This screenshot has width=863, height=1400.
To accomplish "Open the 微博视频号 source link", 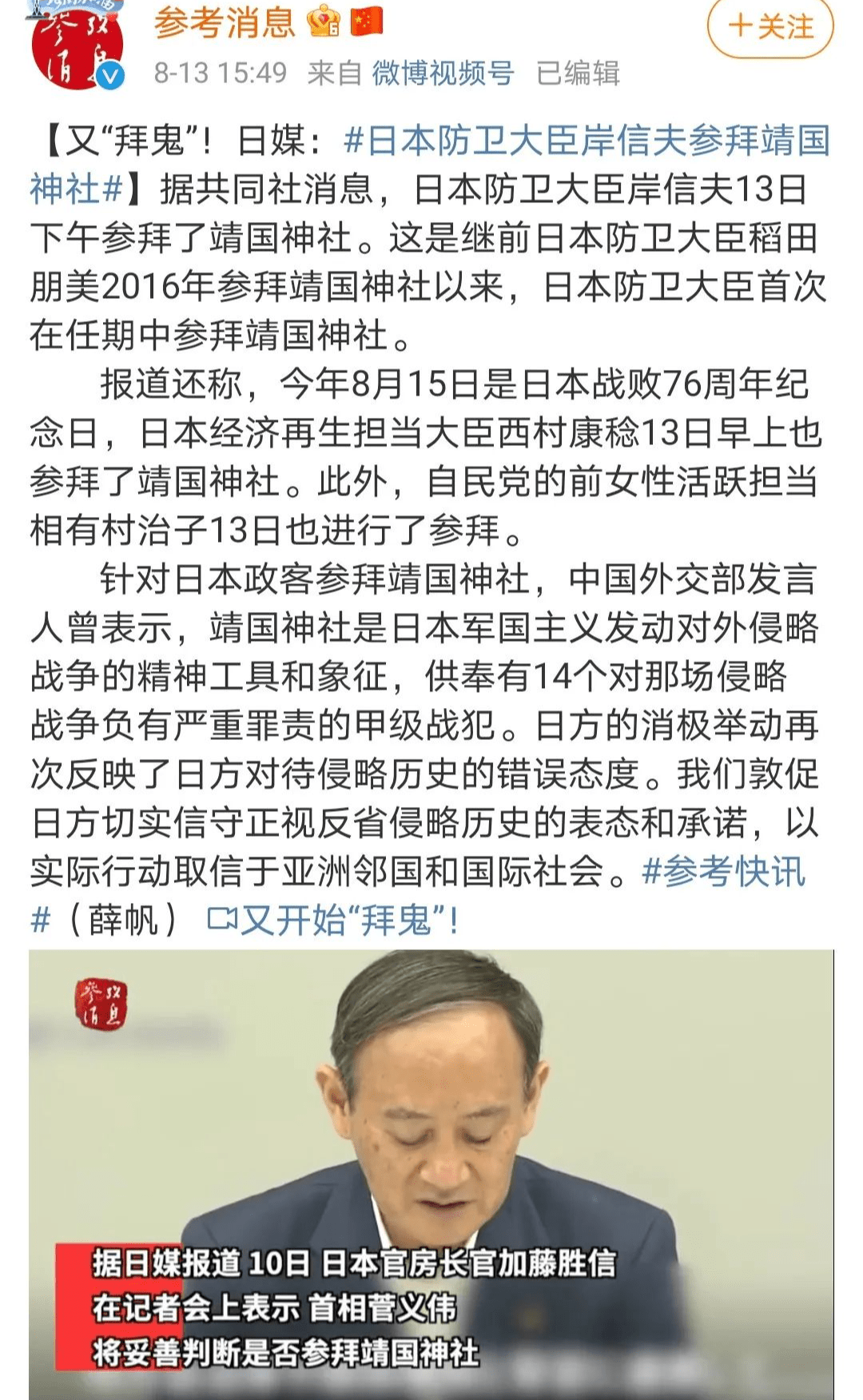I will coord(443,73).
